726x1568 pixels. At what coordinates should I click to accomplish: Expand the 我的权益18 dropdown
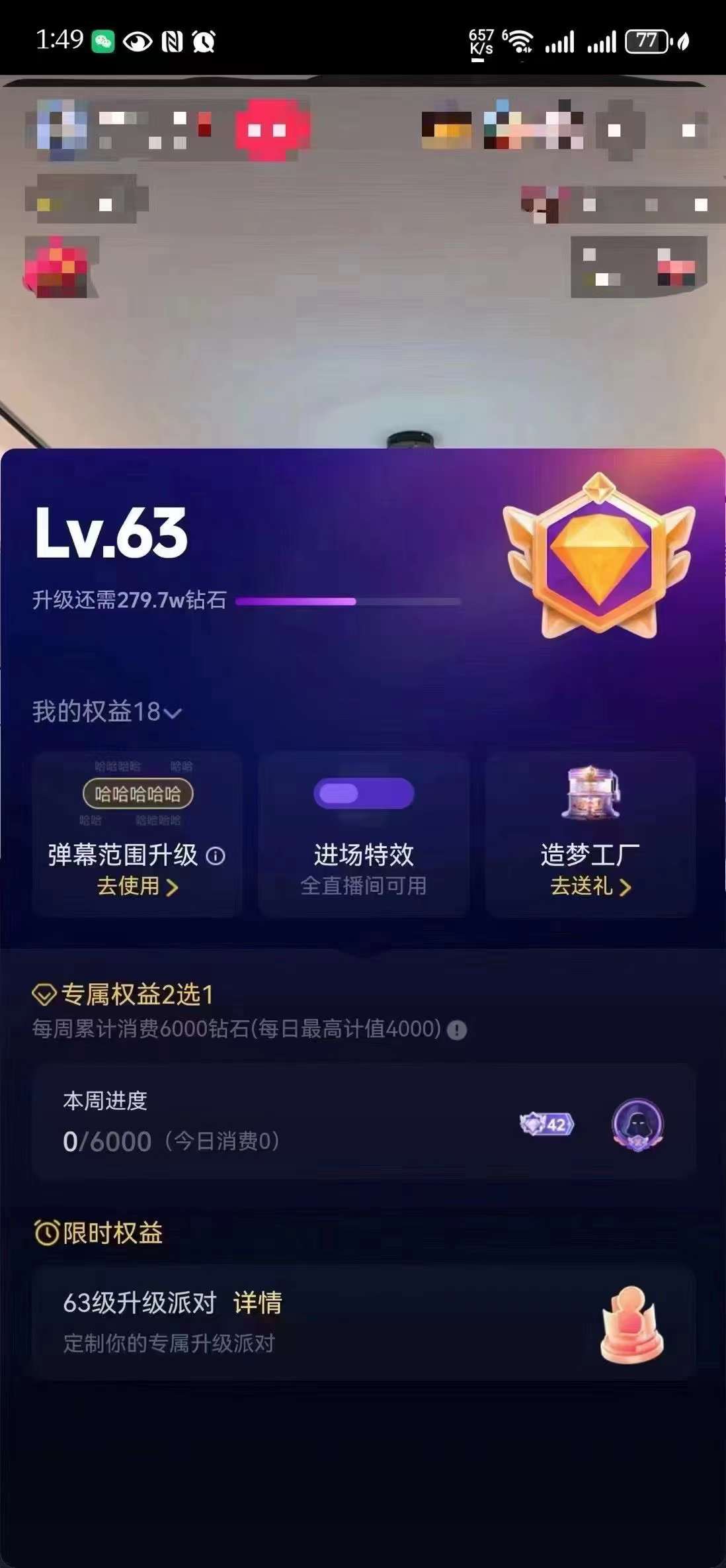(107, 712)
